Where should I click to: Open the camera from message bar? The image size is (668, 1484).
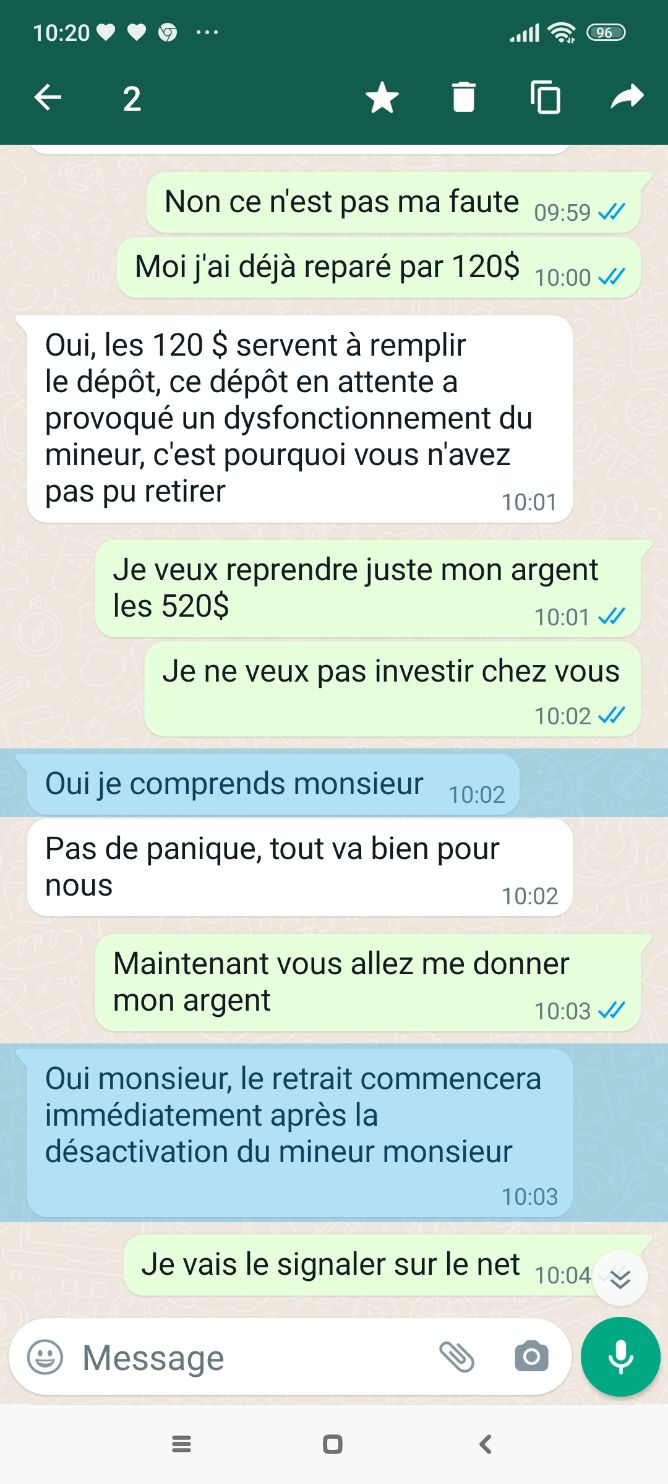point(531,1357)
